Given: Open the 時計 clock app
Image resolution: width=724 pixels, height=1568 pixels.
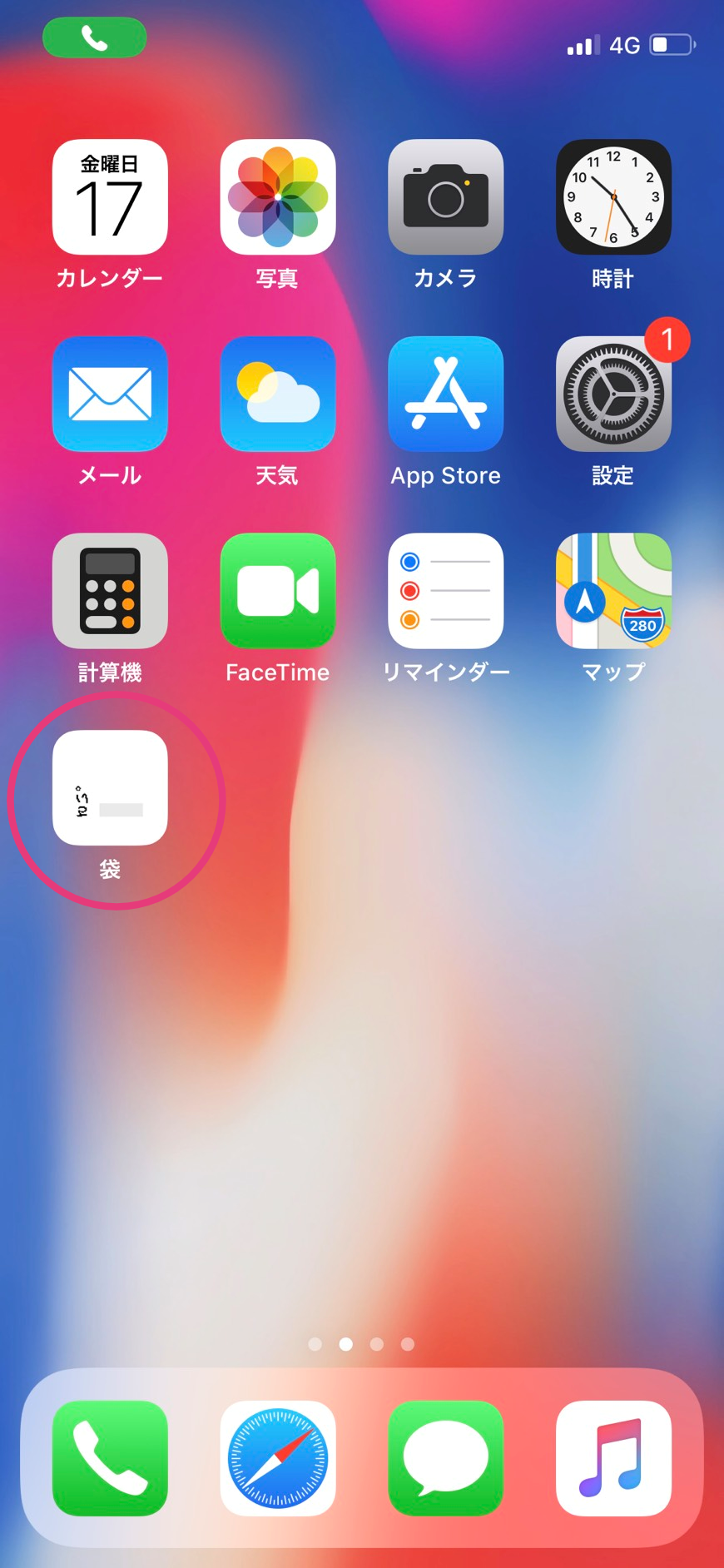Looking at the screenshot, I should click(613, 197).
